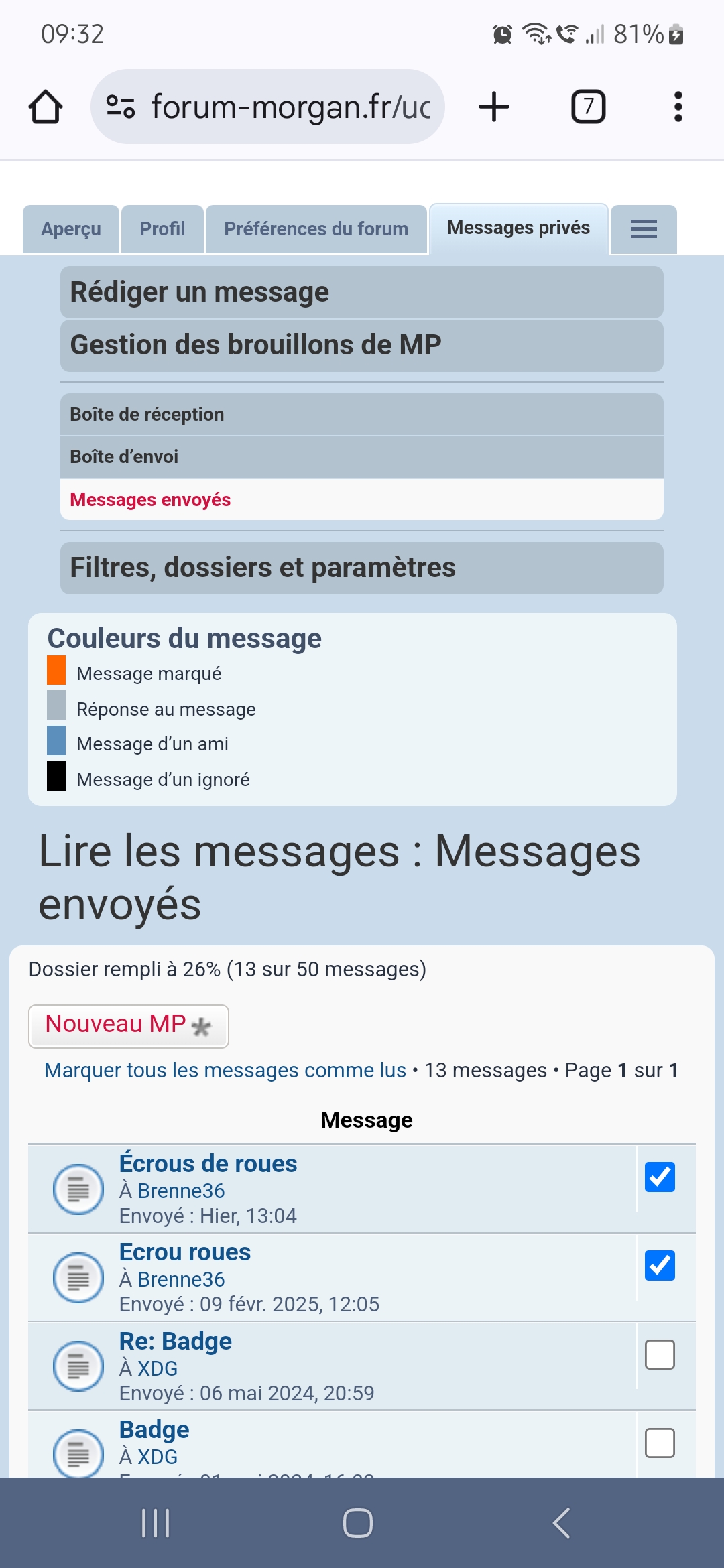Select Marquer tous les messages comme lus
Image resolution: width=724 pixels, height=1568 pixels.
[x=225, y=1070]
